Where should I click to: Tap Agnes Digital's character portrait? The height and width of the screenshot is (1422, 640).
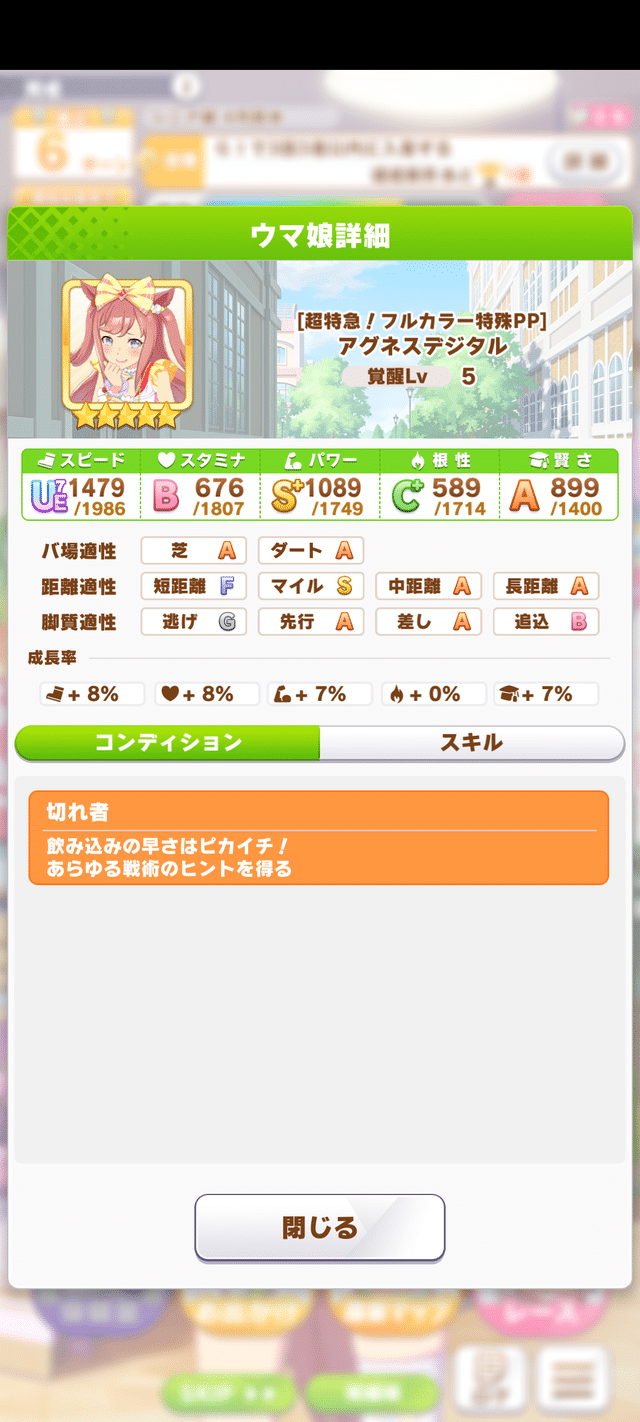pos(126,345)
